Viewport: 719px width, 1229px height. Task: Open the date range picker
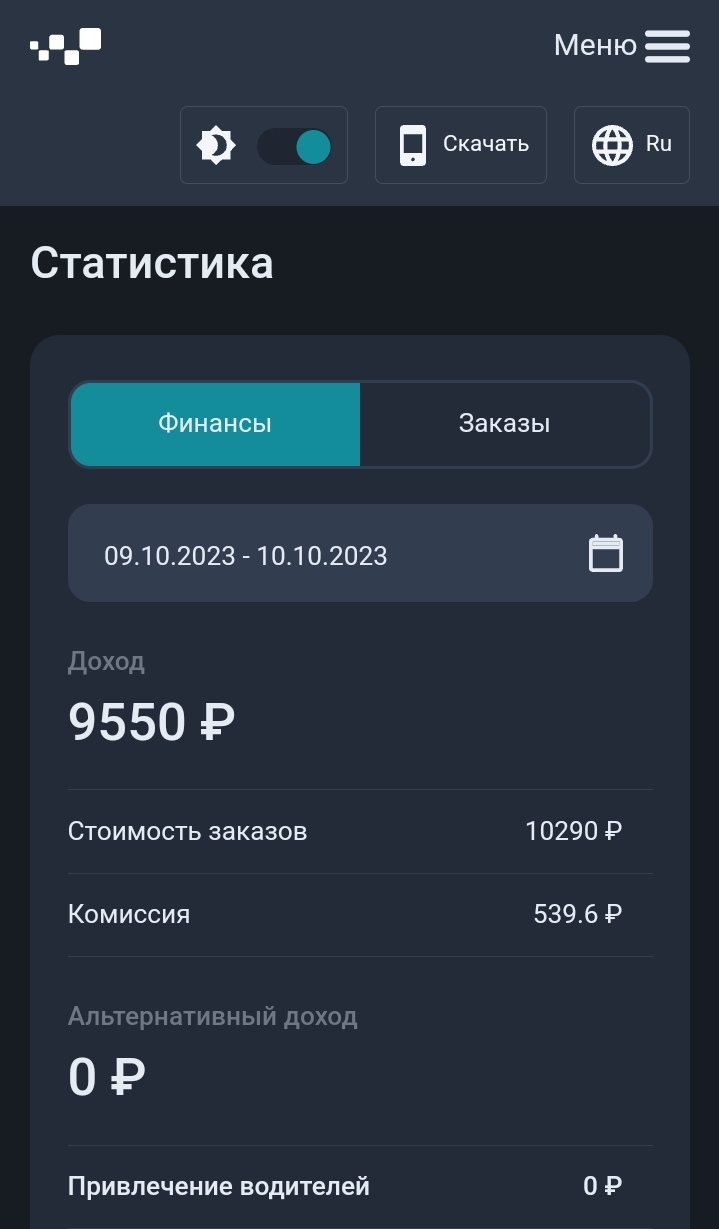(x=360, y=554)
